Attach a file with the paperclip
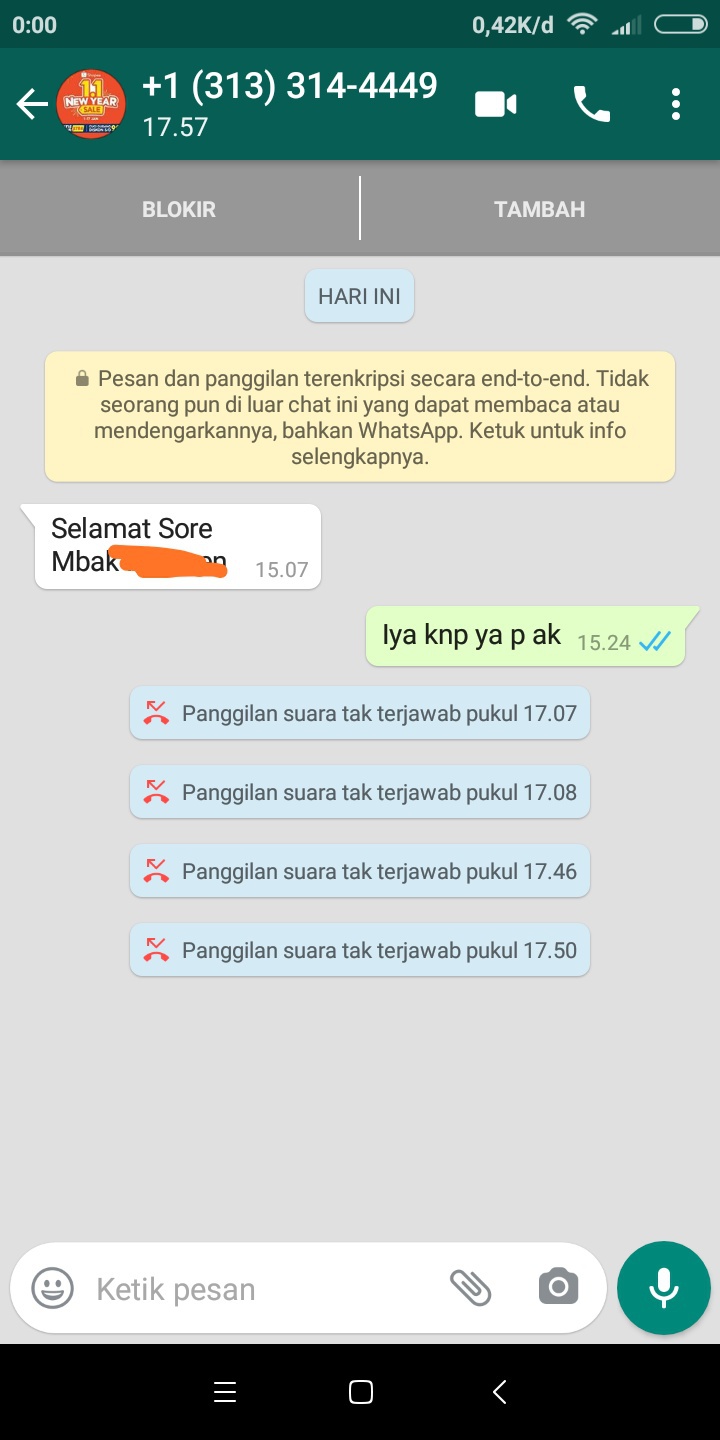Screen dimensions: 720x1440 470,1288
